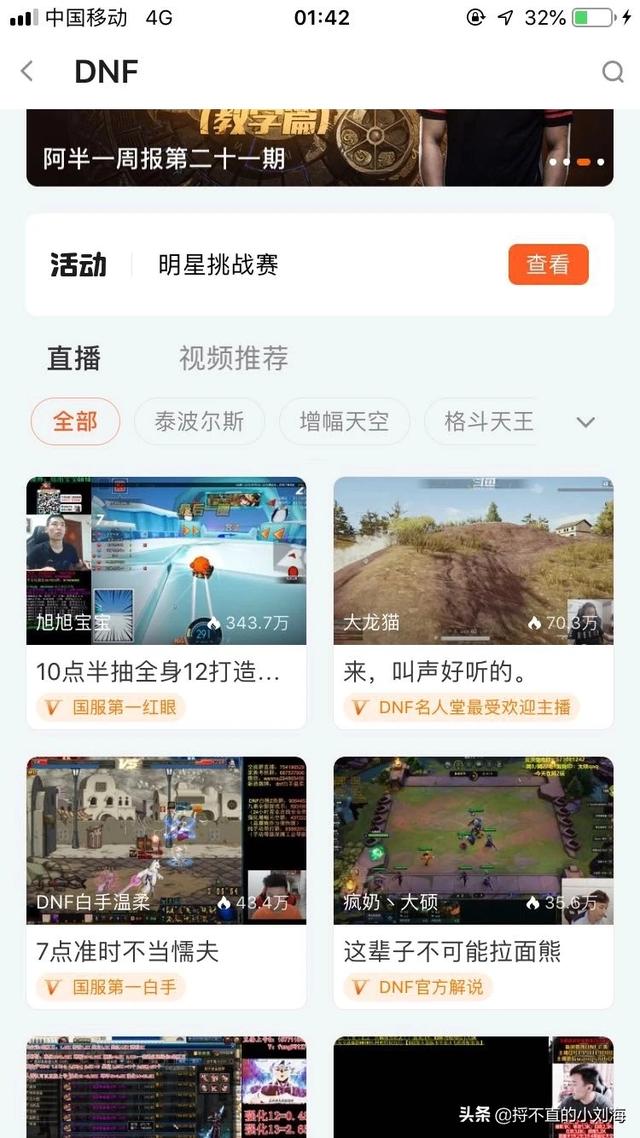Switch to the 视频推荐 tab

click(233, 358)
